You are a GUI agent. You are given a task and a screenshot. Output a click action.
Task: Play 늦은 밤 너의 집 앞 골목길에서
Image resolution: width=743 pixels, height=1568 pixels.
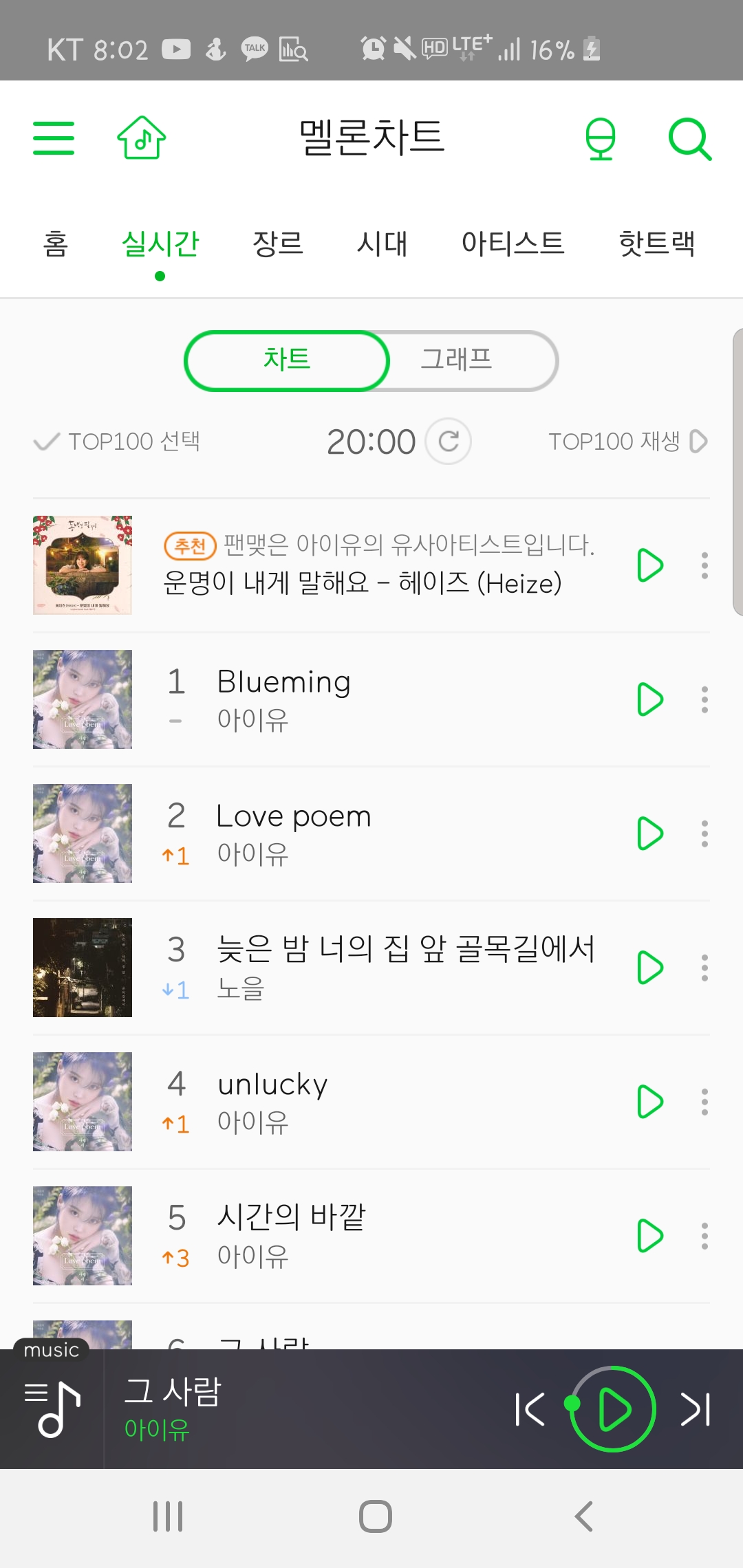649,968
